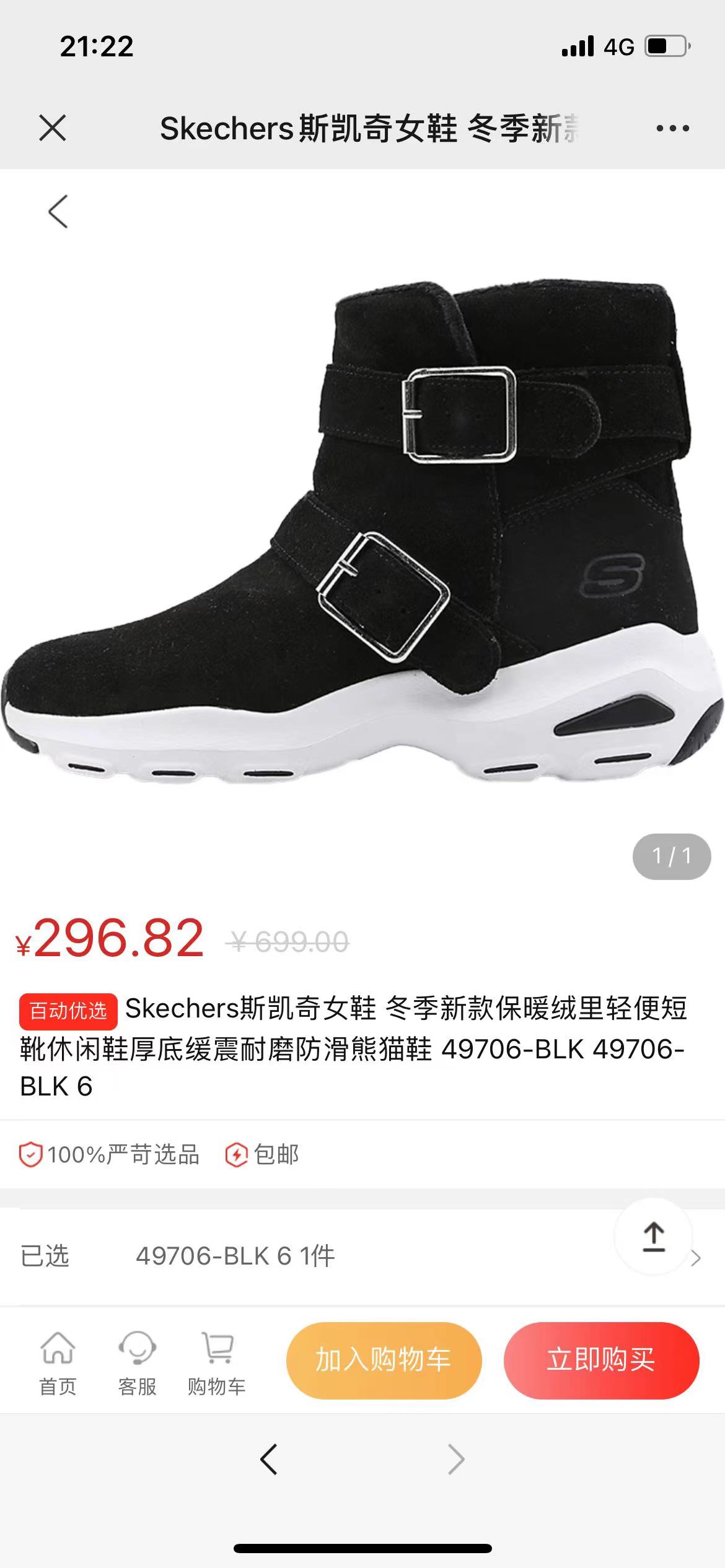This screenshot has height=1568, width=725.
Task: Close the Skechers product webview
Action: [52, 128]
